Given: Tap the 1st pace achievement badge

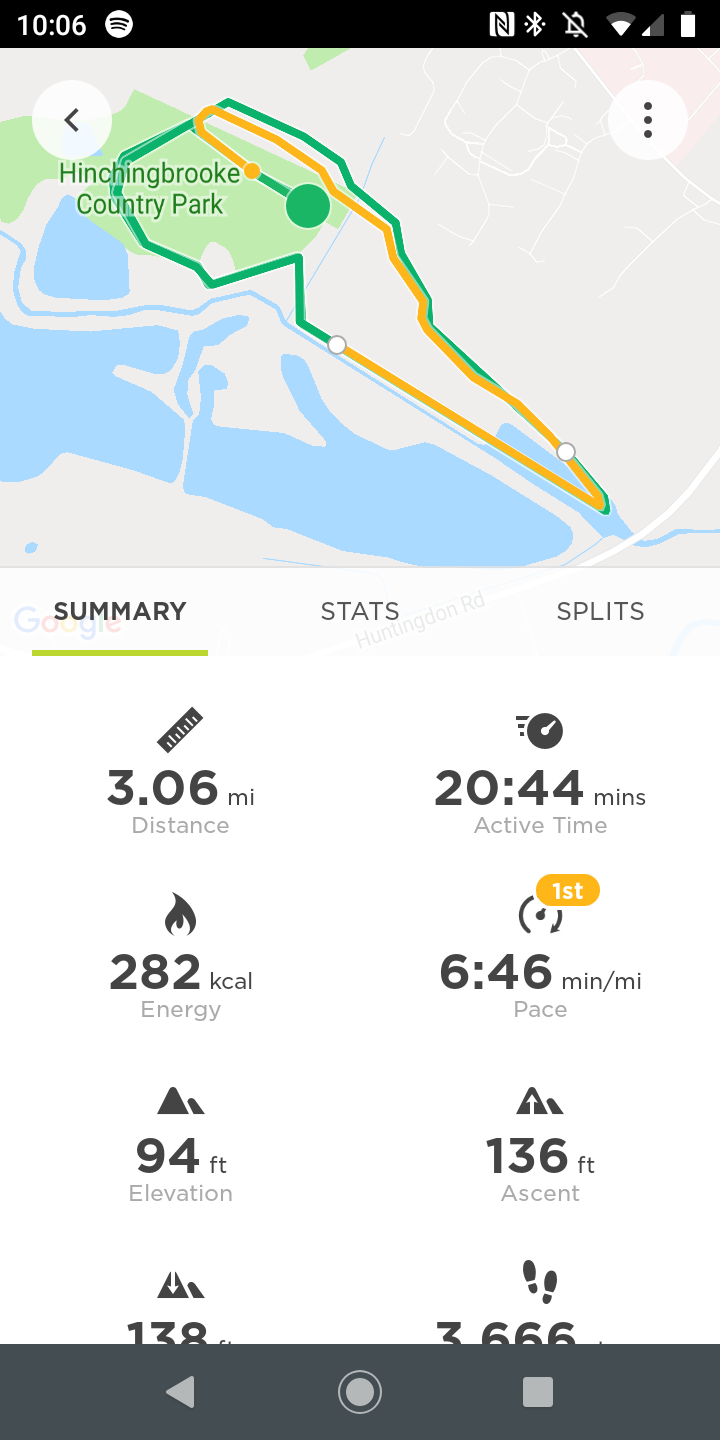Looking at the screenshot, I should click(x=567, y=890).
